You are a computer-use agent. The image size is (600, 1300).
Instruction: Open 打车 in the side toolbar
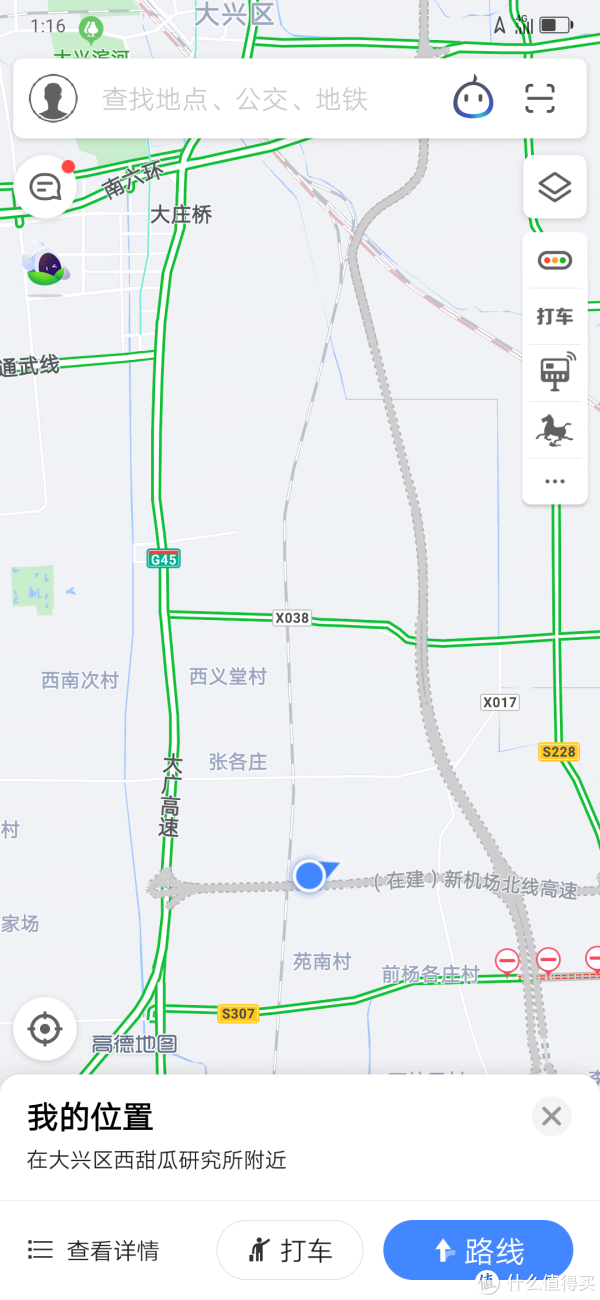coord(554,316)
